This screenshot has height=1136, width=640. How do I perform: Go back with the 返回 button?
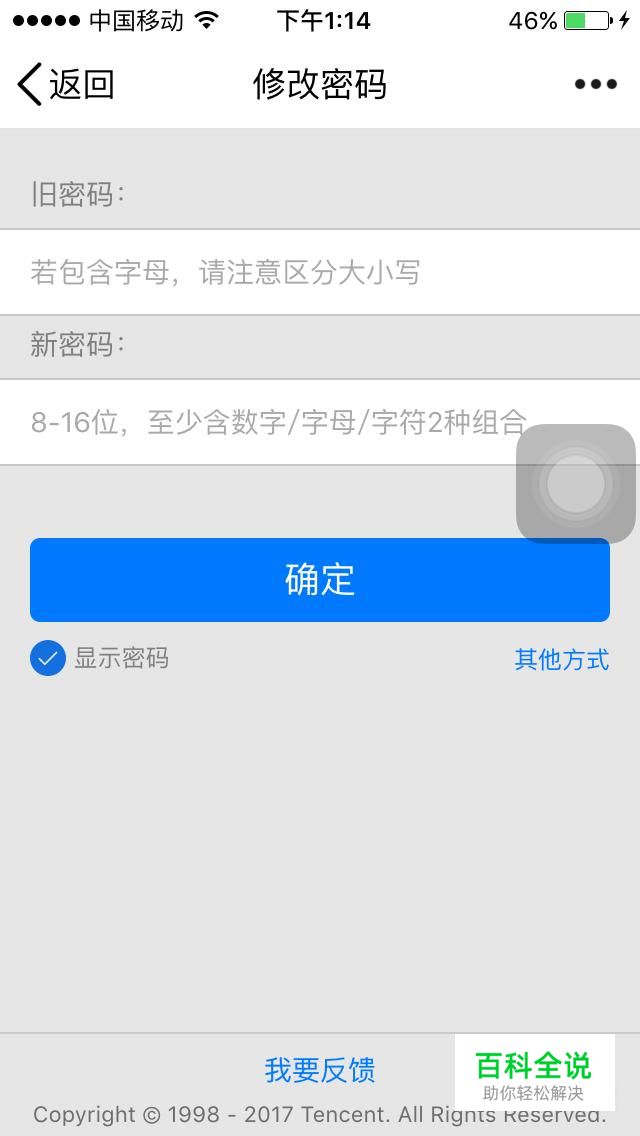65,84
